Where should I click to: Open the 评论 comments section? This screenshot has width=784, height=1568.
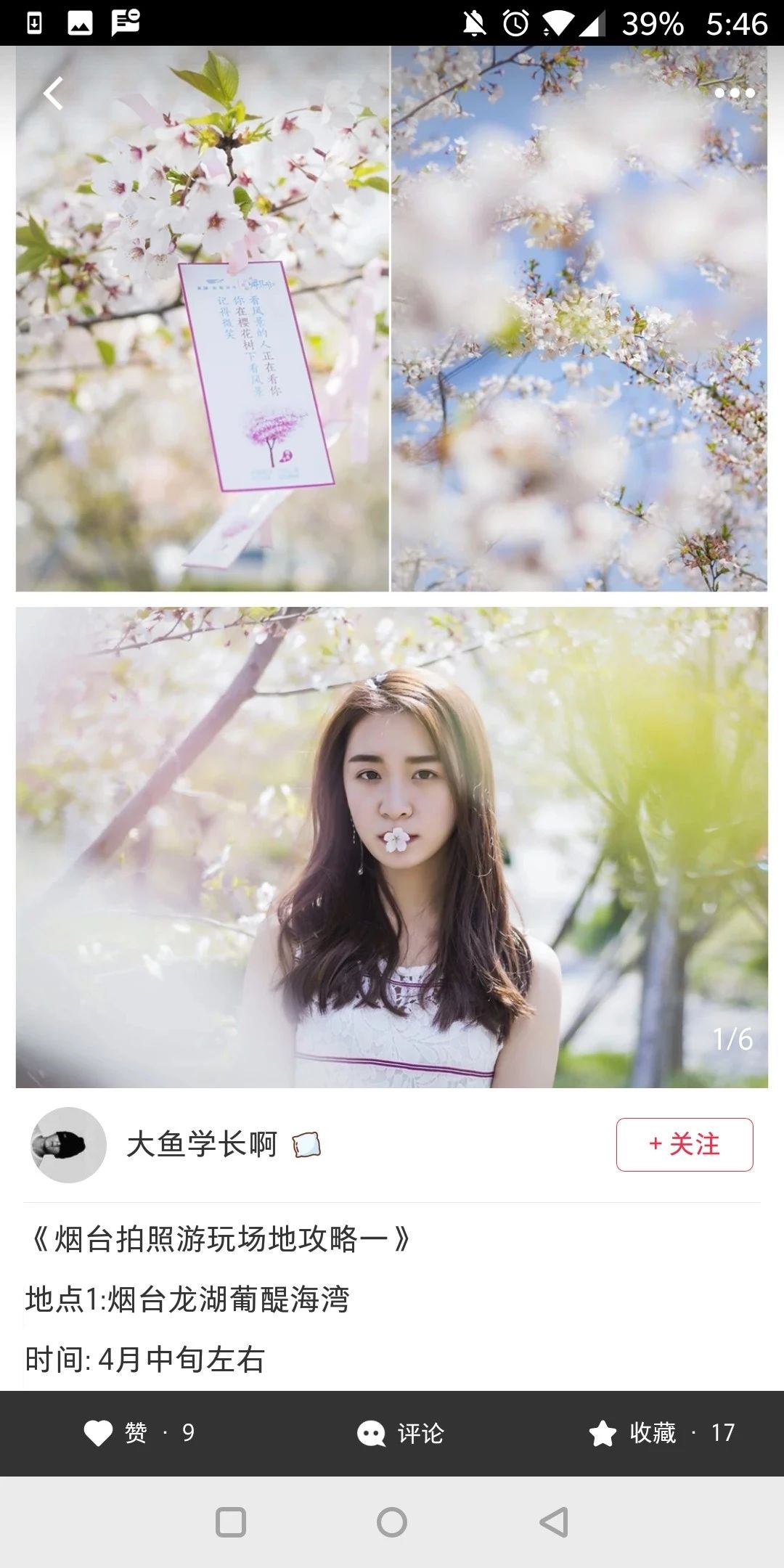[400, 1433]
